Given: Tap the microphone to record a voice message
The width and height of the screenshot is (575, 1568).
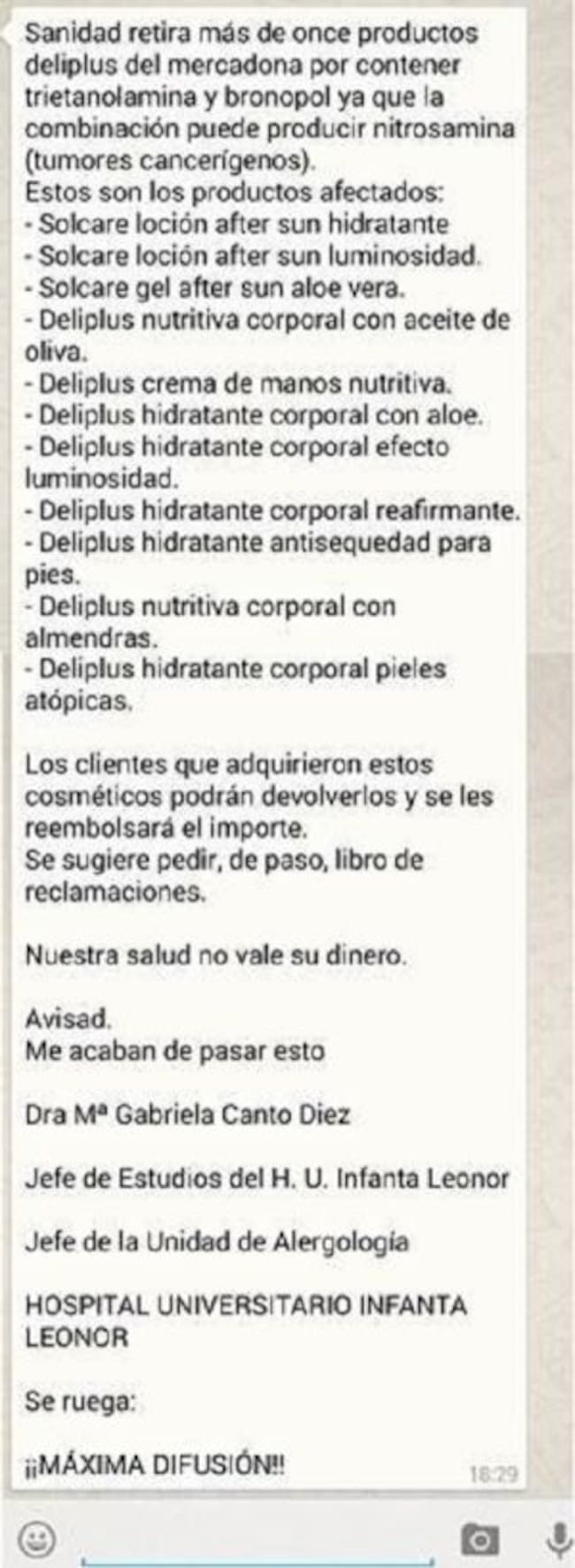Looking at the screenshot, I should [x=558, y=1539].
